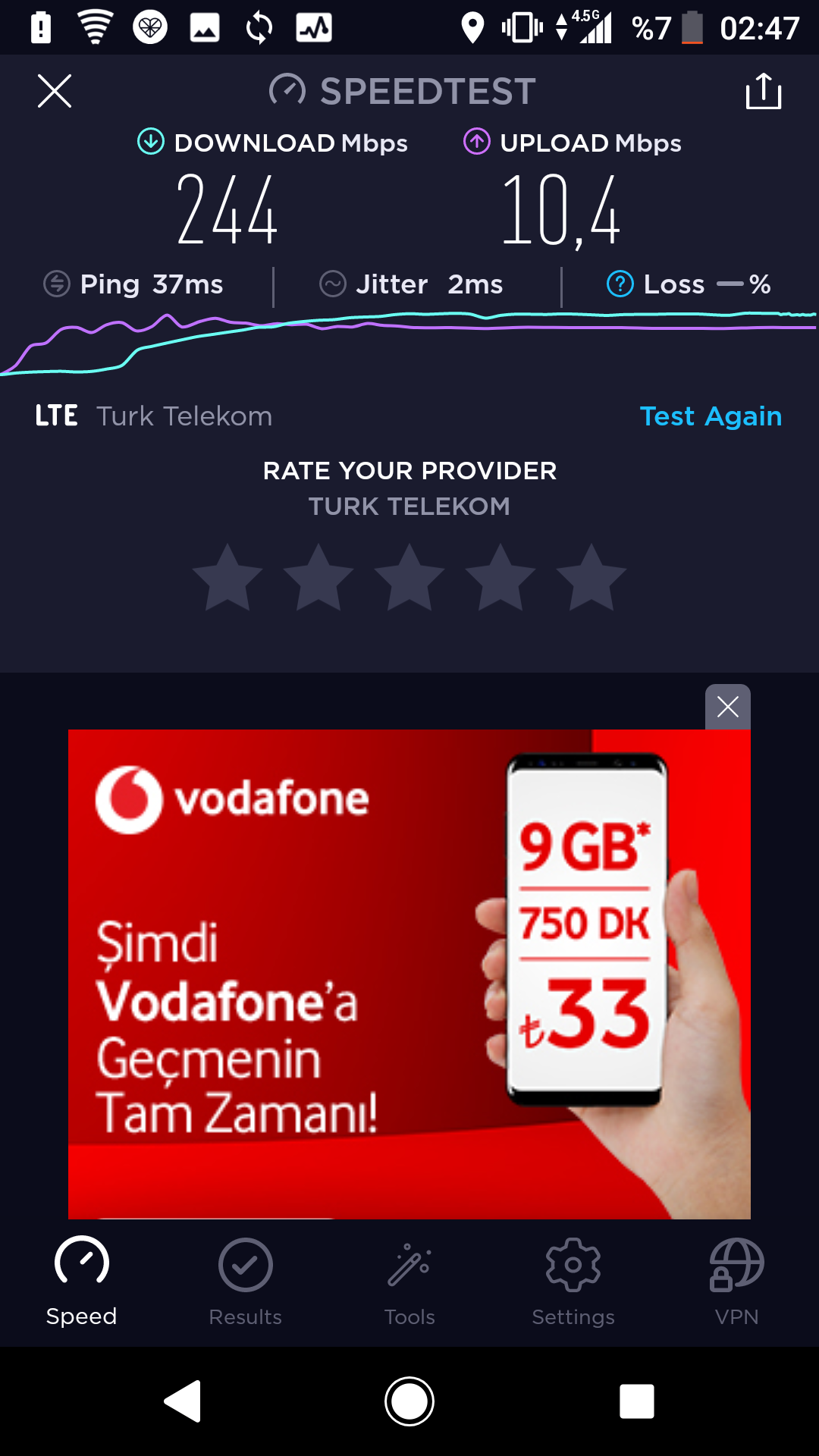Dismiss the Vodafone advertisement
Image resolution: width=819 pixels, height=1456 pixels.
click(728, 707)
